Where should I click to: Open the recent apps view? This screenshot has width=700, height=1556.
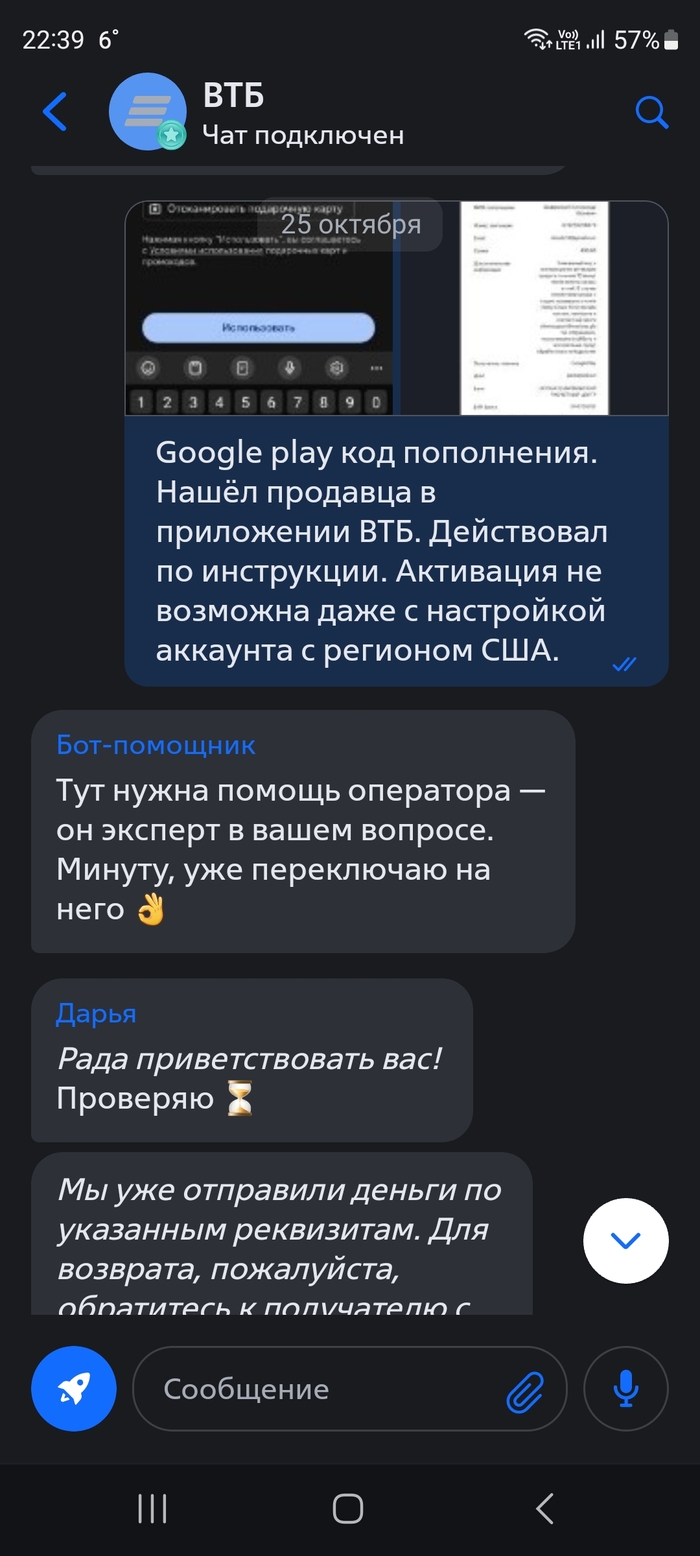point(152,1509)
